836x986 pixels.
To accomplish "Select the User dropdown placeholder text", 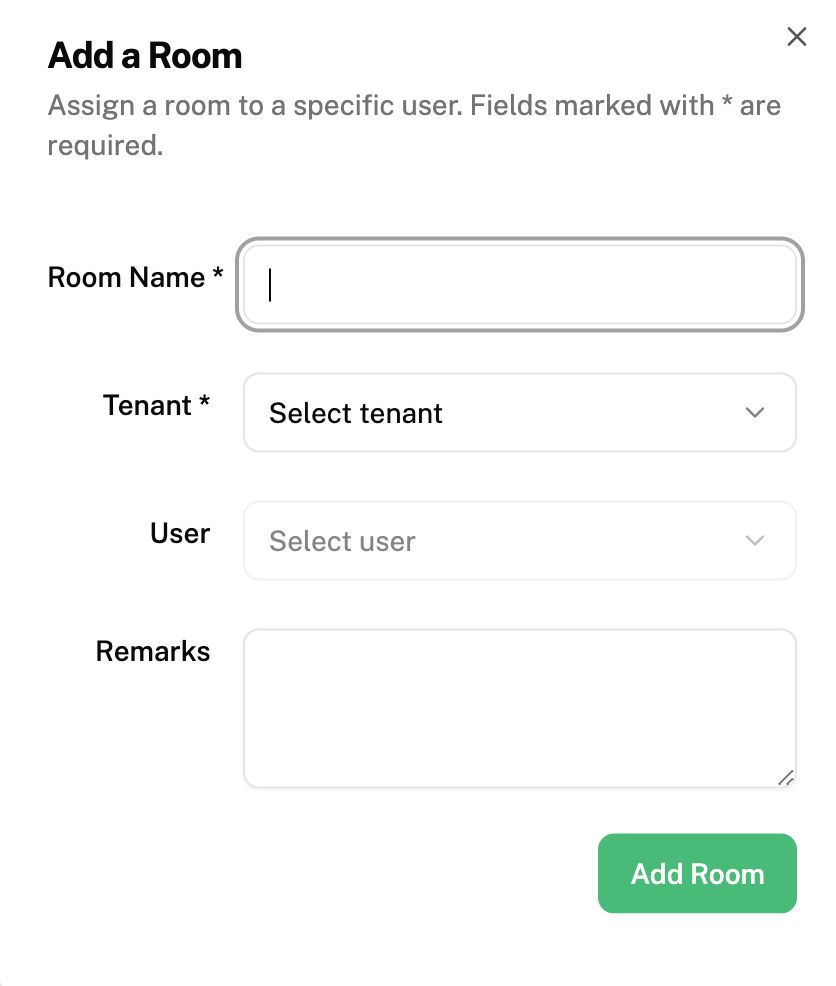I will [340, 540].
